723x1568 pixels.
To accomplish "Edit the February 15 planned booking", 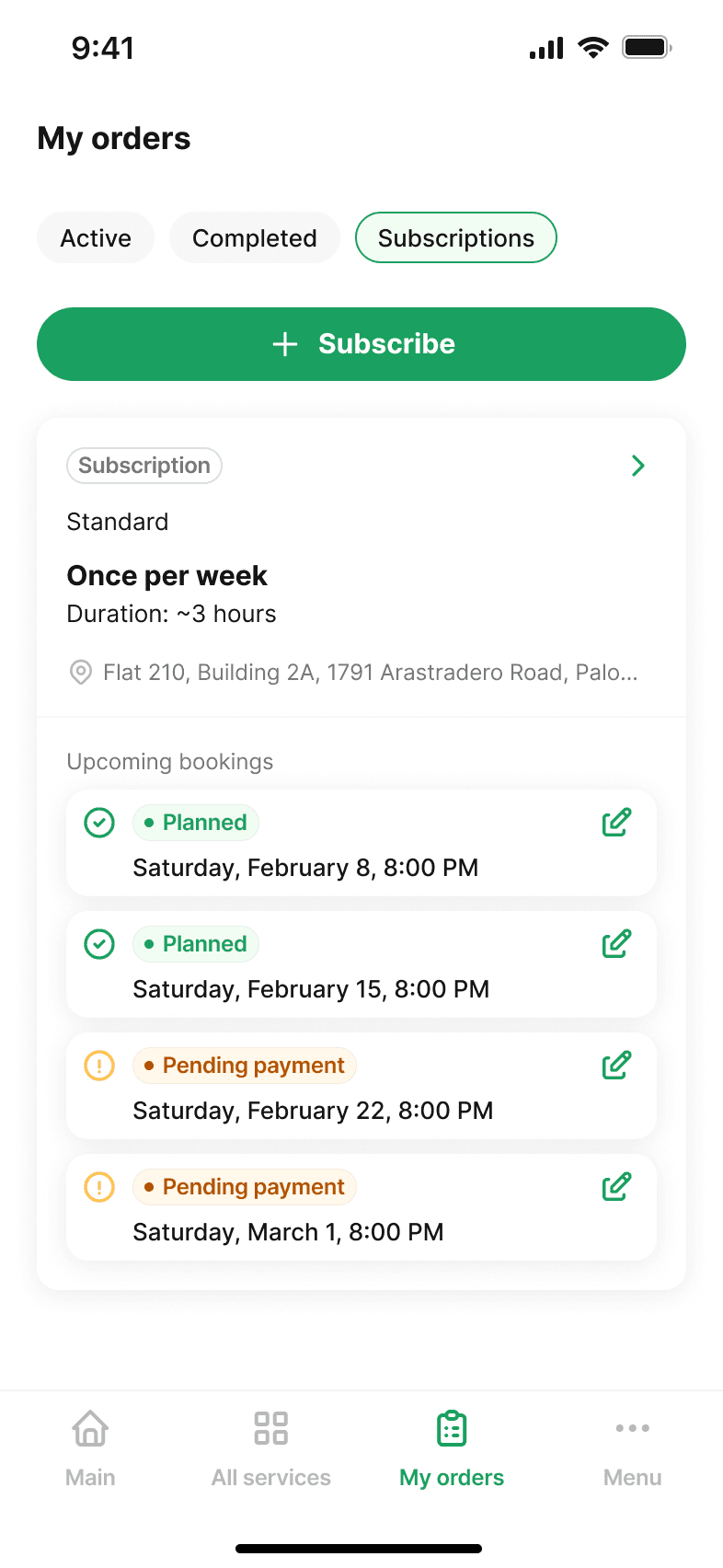I will pyautogui.click(x=616, y=944).
